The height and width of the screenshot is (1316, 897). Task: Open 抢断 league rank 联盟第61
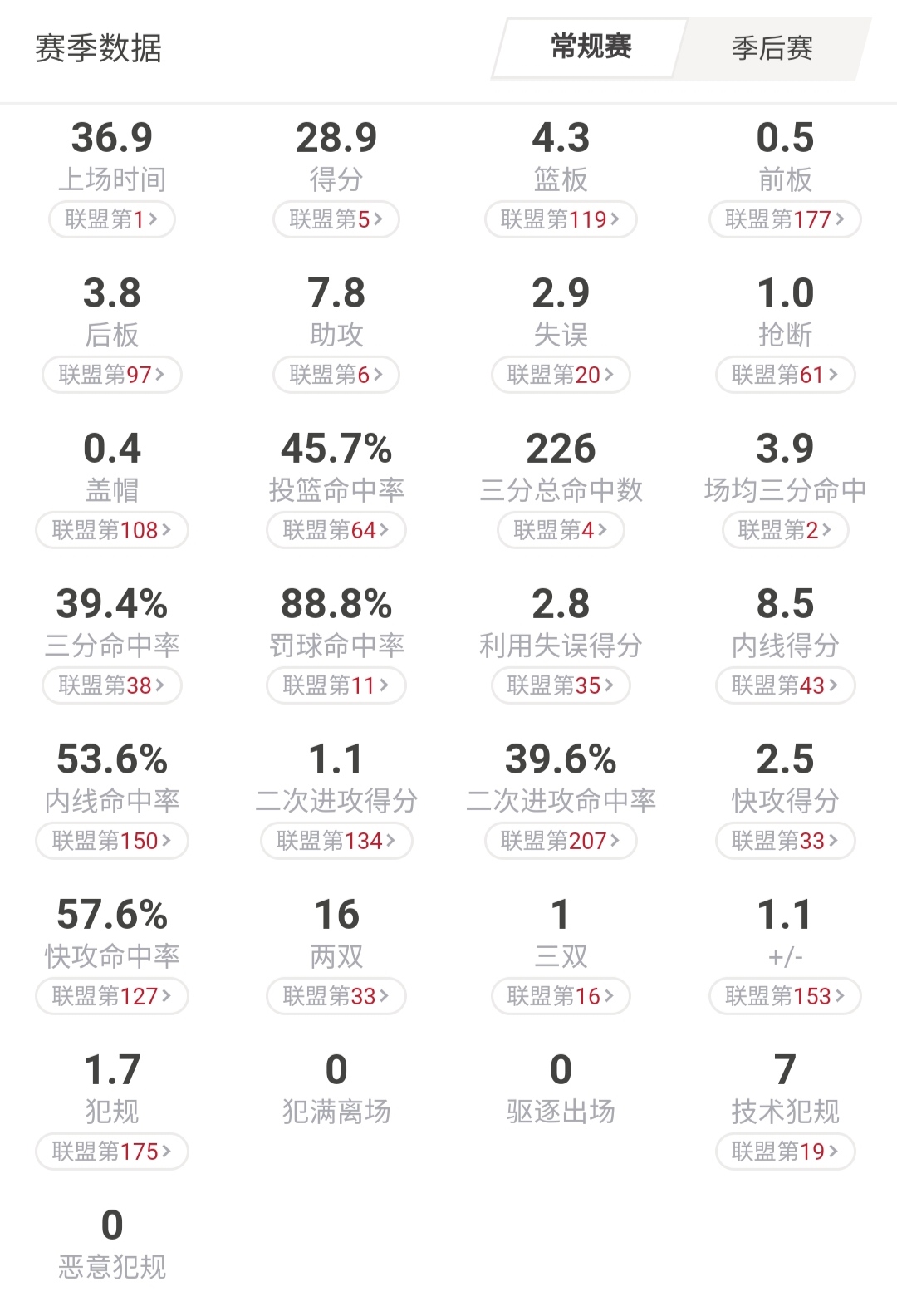785,375
